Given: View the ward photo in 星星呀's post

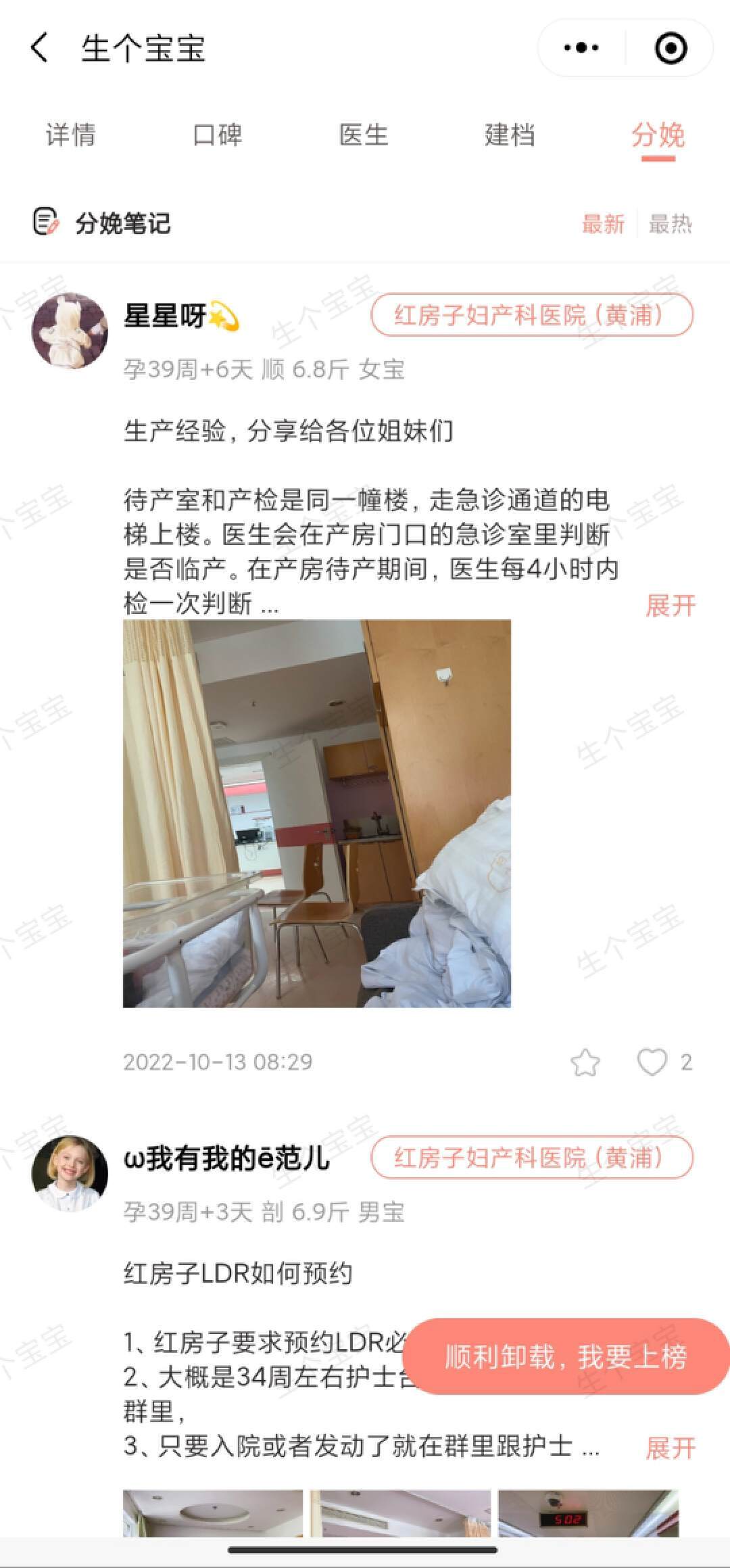Looking at the screenshot, I should click(x=317, y=813).
